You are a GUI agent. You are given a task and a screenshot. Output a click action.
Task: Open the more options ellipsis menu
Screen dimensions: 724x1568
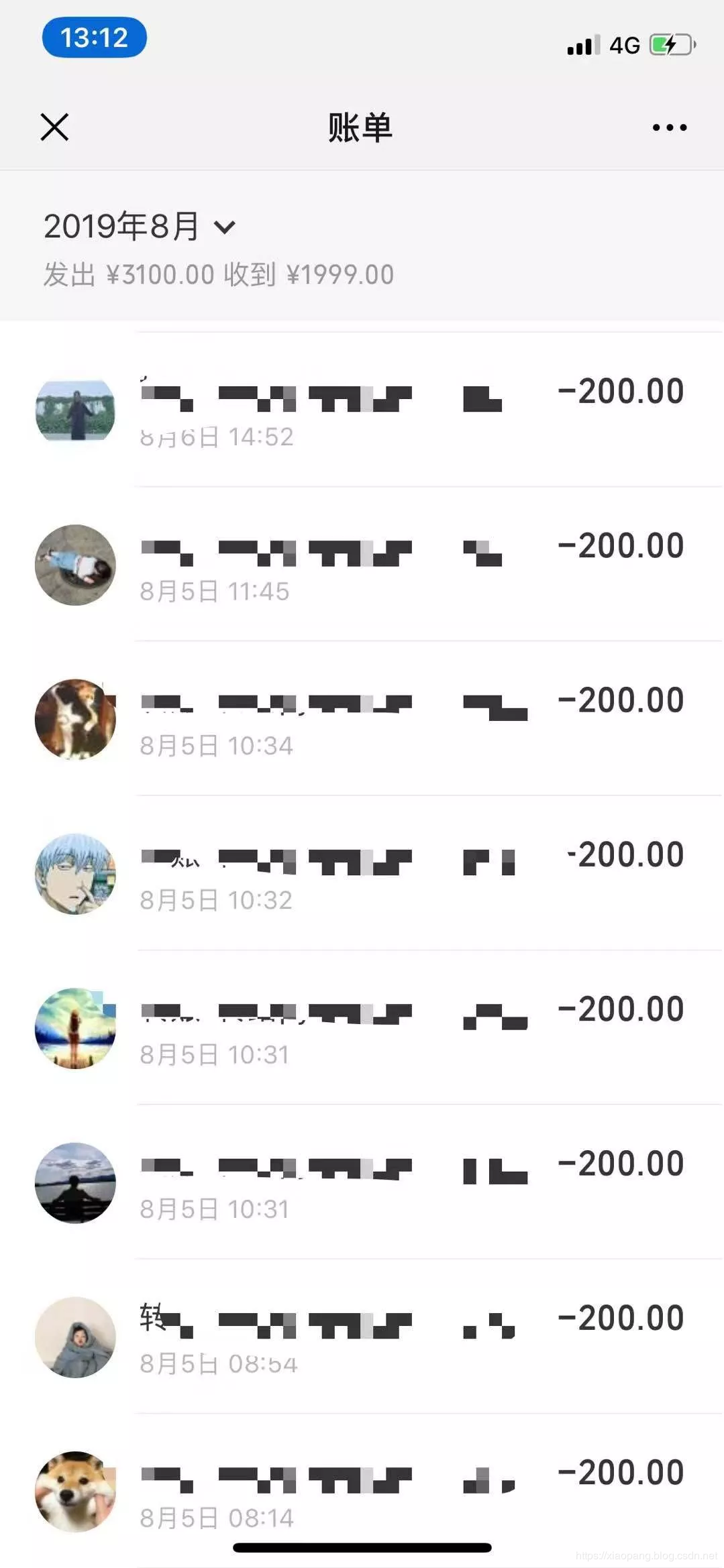[669, 126]
